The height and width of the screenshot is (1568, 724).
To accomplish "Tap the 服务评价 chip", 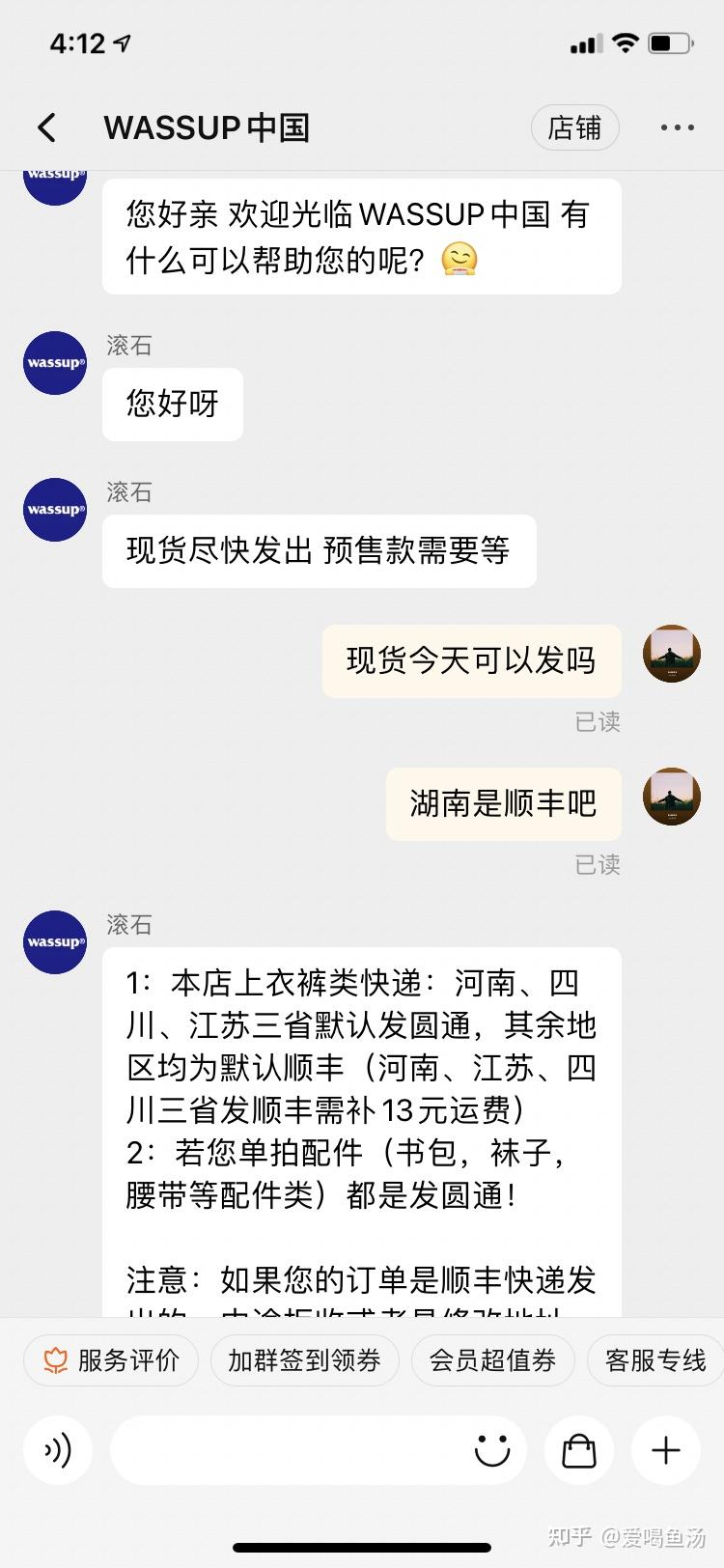I will point(111,1360).
